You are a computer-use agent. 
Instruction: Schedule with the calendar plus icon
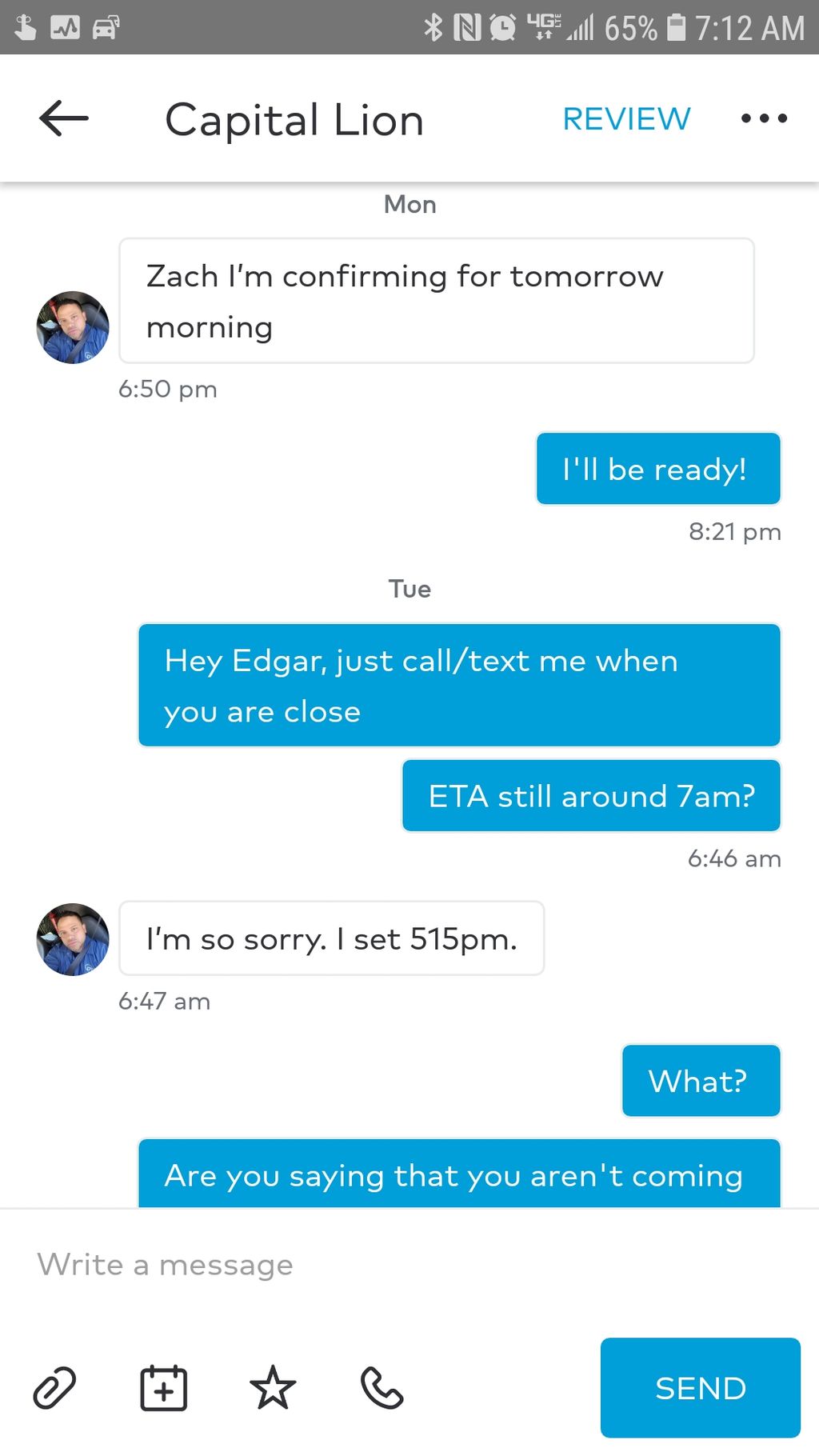164,1387
